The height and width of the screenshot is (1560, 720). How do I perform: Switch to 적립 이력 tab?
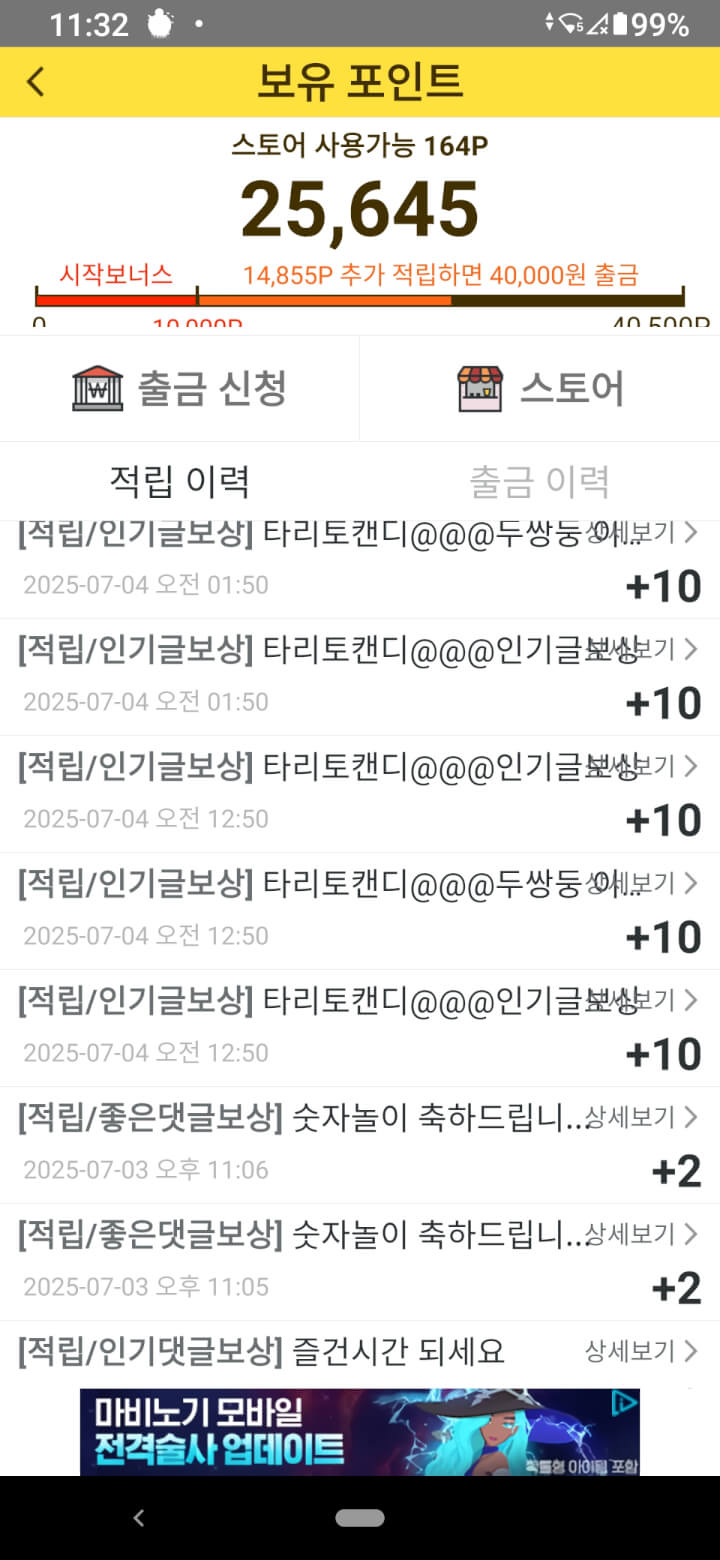point(180,482)
